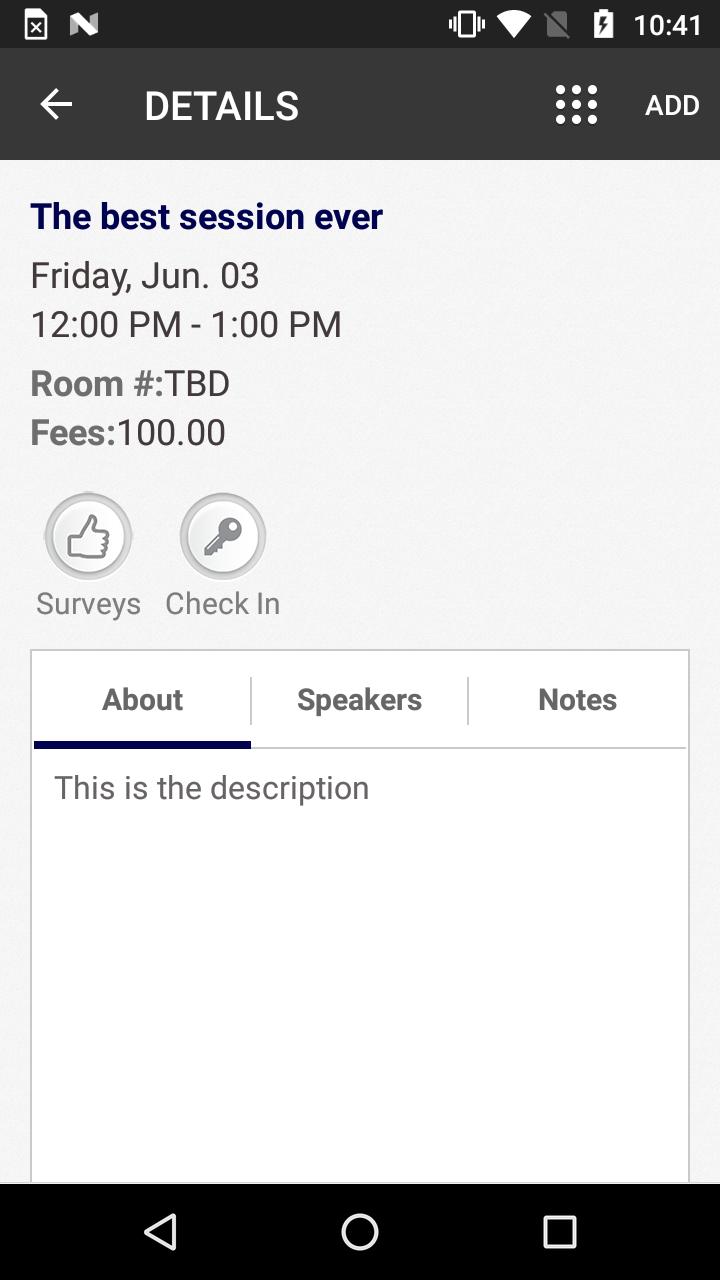Switch to the Speakers tab
This screenshot has height=1280, width=720.
pos(359,699)
